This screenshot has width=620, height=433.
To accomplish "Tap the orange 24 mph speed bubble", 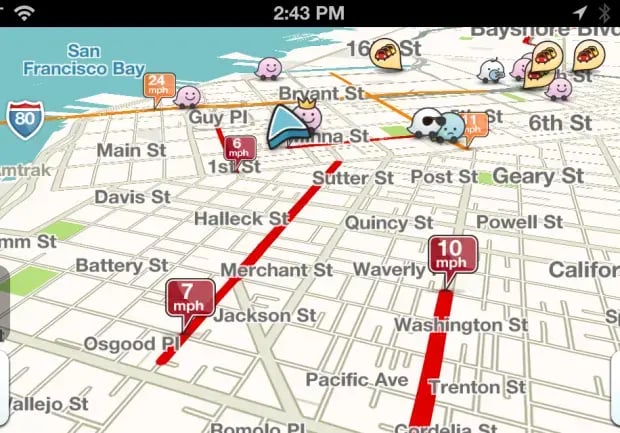I will point(158,85).
